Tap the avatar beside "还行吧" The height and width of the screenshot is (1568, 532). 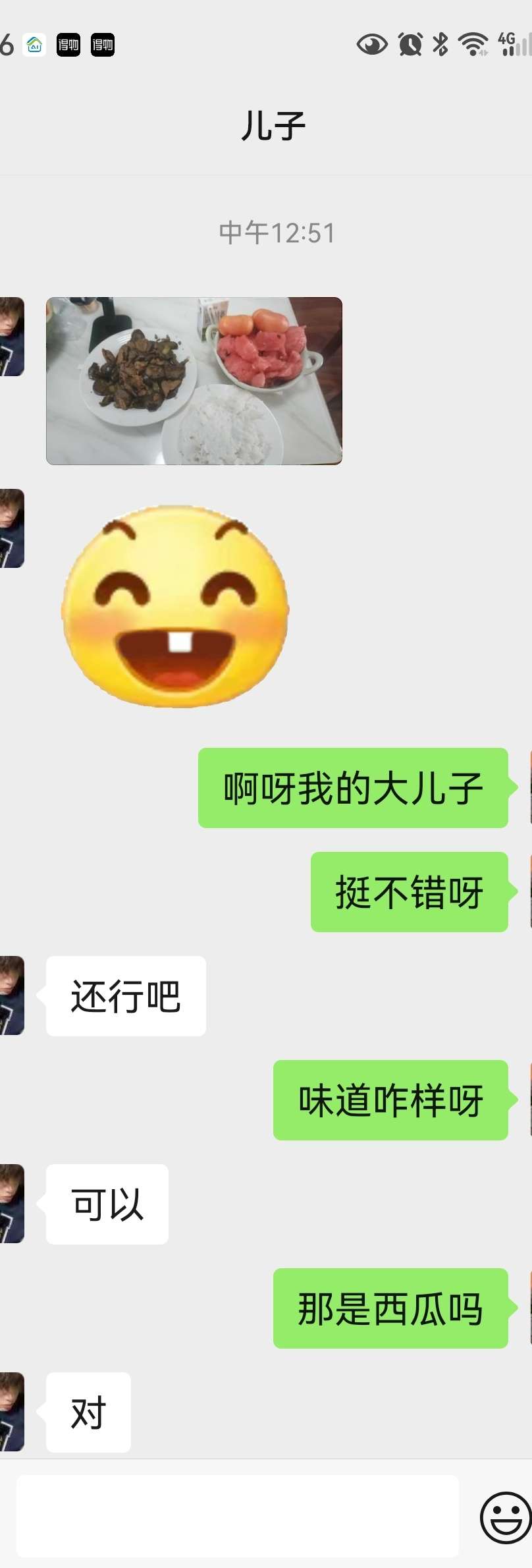pos(11,995)
